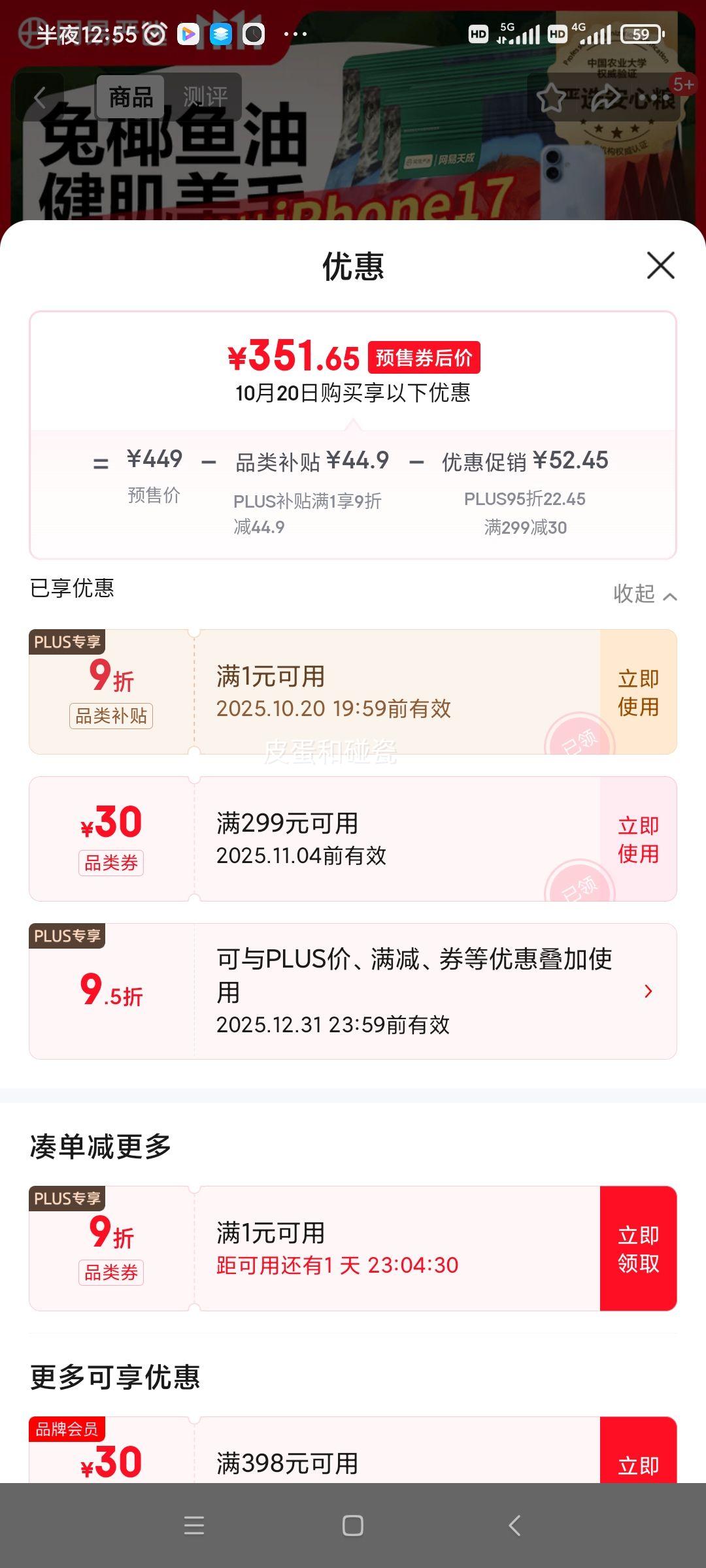
Task: Open recent apps from the navigation bar
Action: [194, 1526]
